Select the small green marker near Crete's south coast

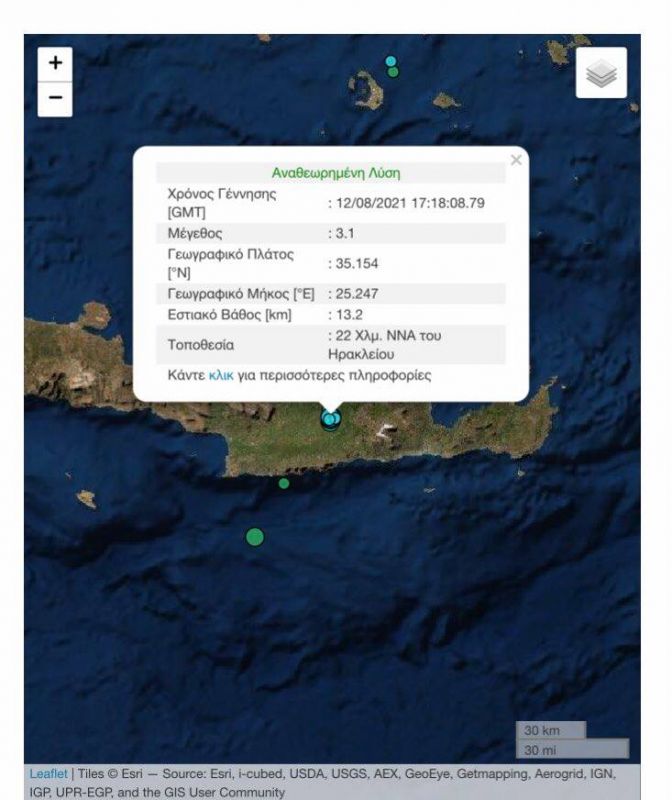tap(284, 483)
